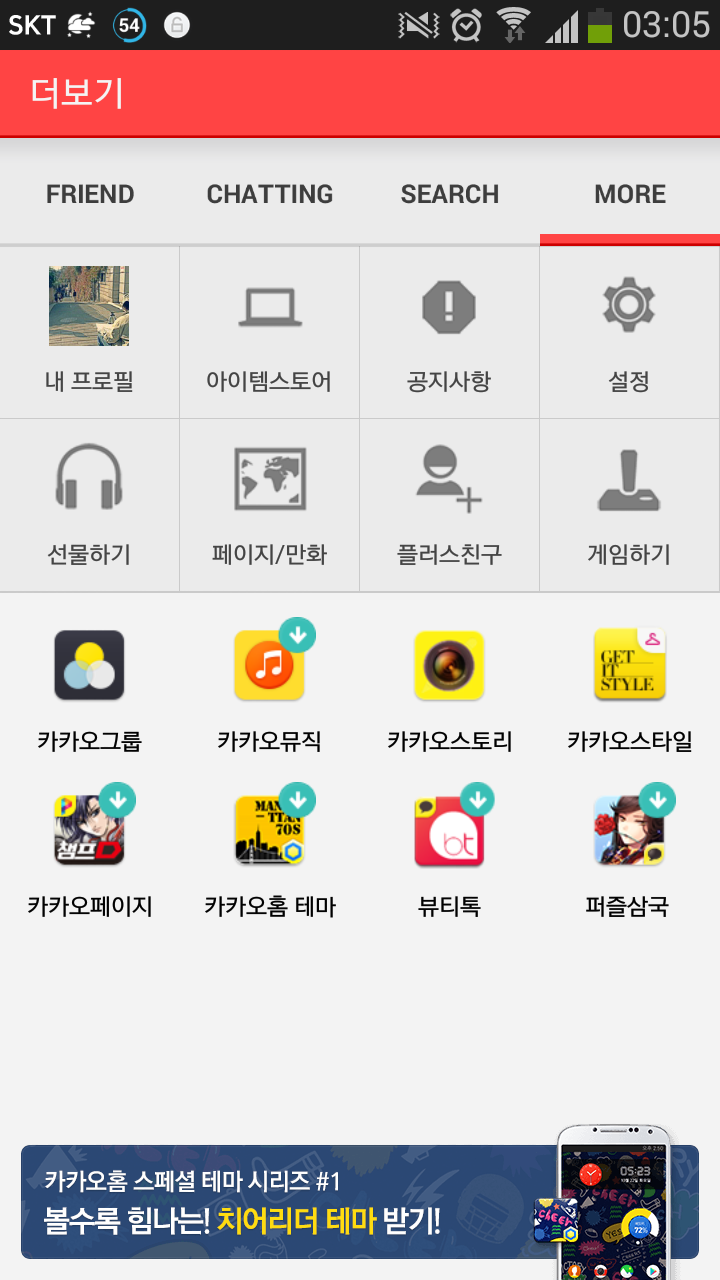Open 내 프로필 tile
The height and width of the screenshot is (1280, 720).
(x=90, y=332)
